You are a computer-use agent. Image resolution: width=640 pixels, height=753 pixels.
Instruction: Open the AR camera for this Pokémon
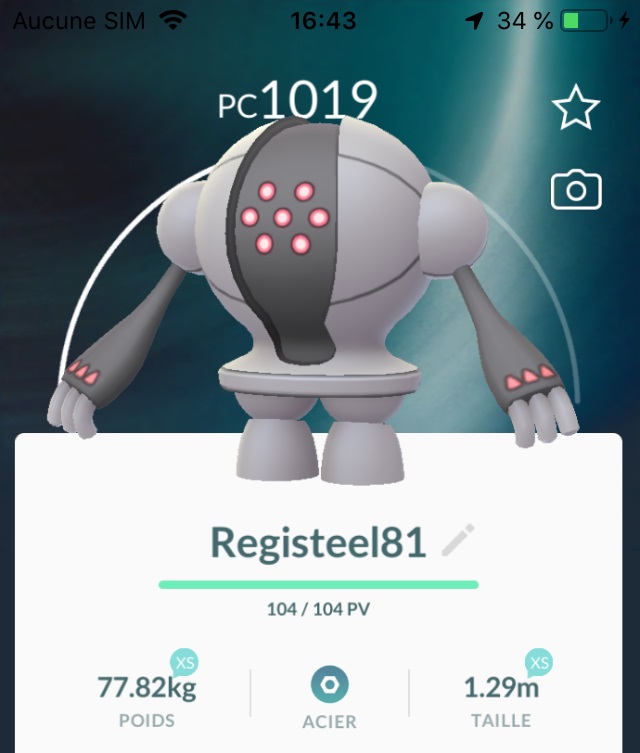pos(576,189)
